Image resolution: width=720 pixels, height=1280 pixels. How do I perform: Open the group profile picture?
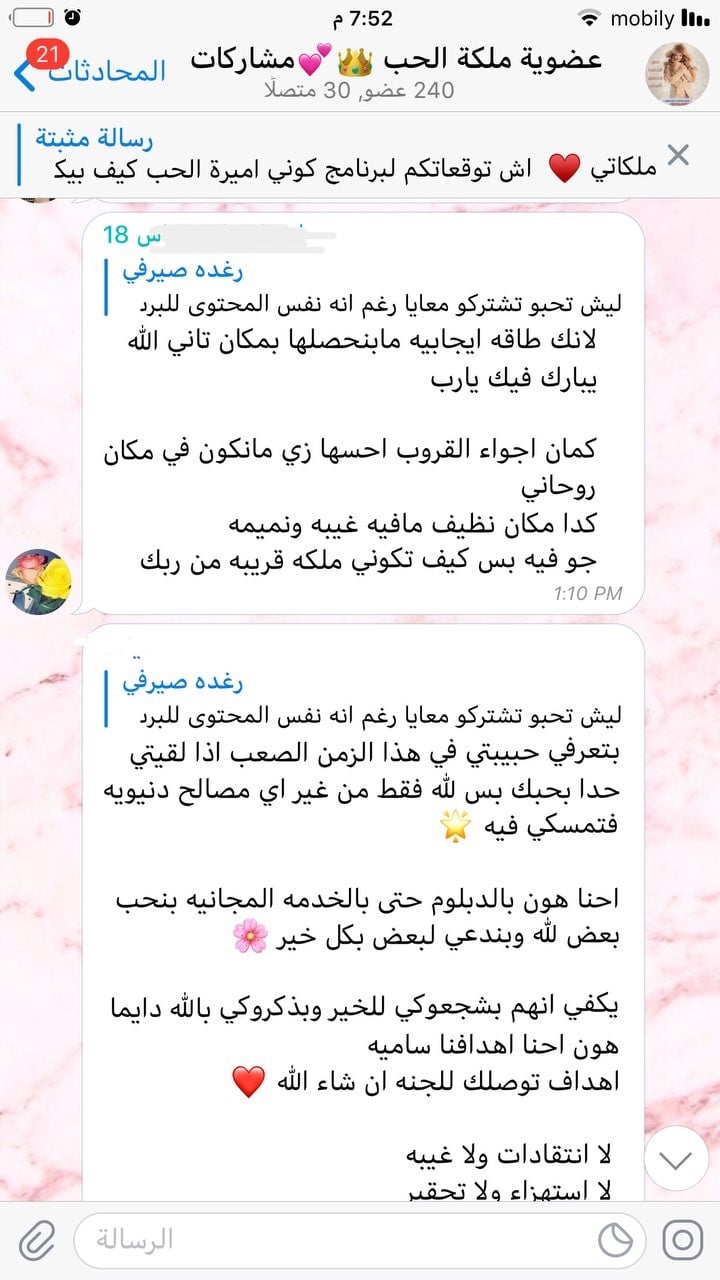(678, 72)
